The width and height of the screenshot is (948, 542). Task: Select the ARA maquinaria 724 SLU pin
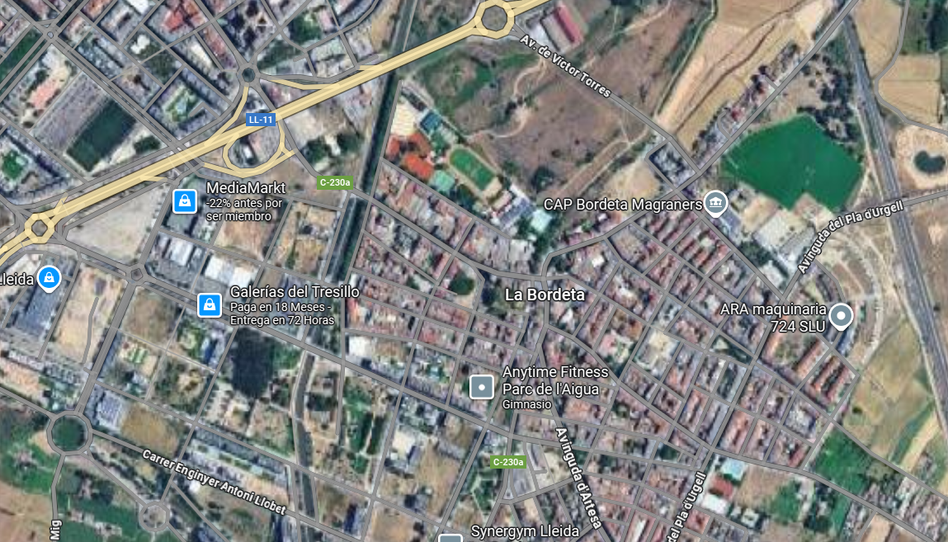click(x=841, y=317)
